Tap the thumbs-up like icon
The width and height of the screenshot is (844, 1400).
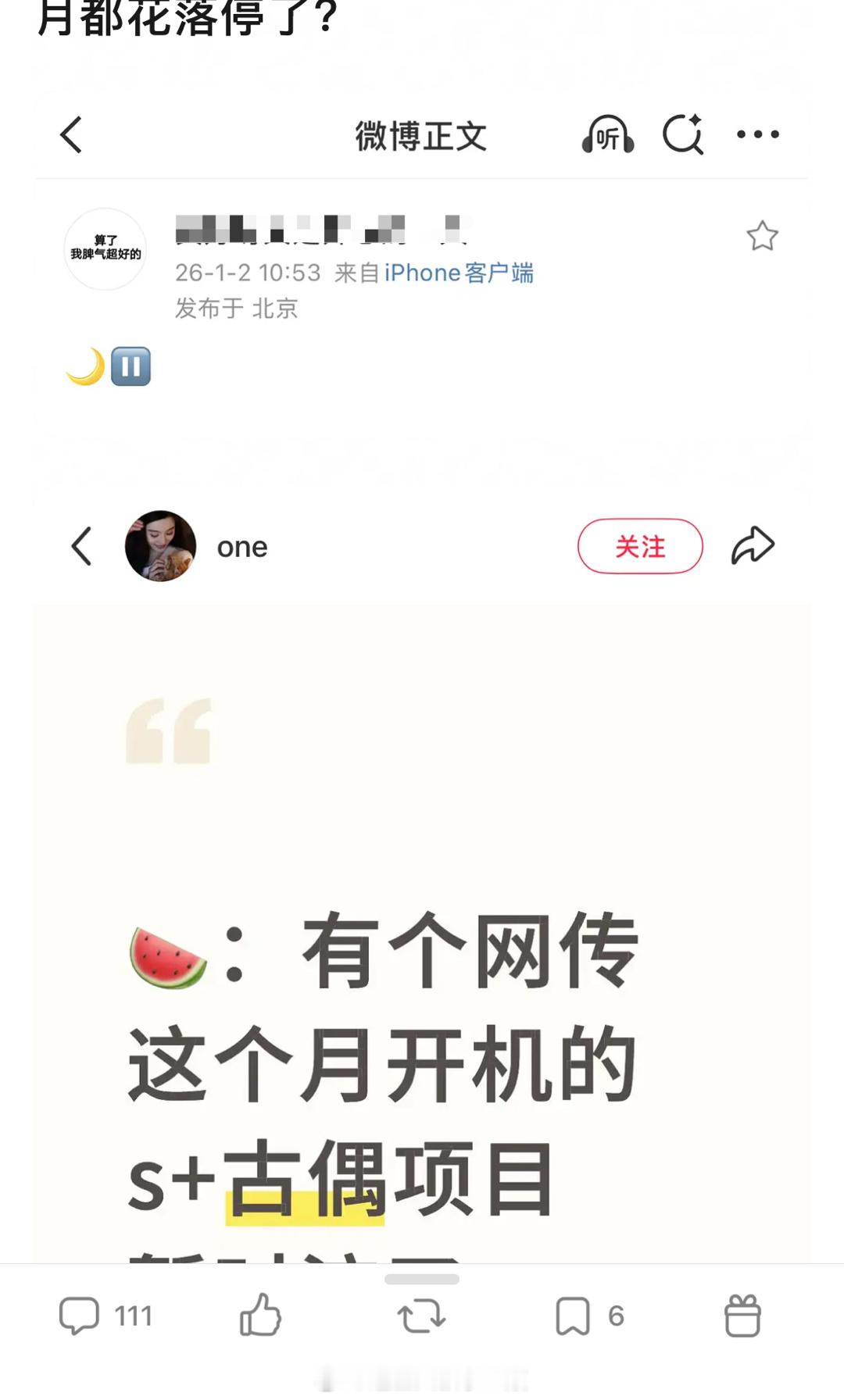pyautogui.click(x=262, y=1315)
